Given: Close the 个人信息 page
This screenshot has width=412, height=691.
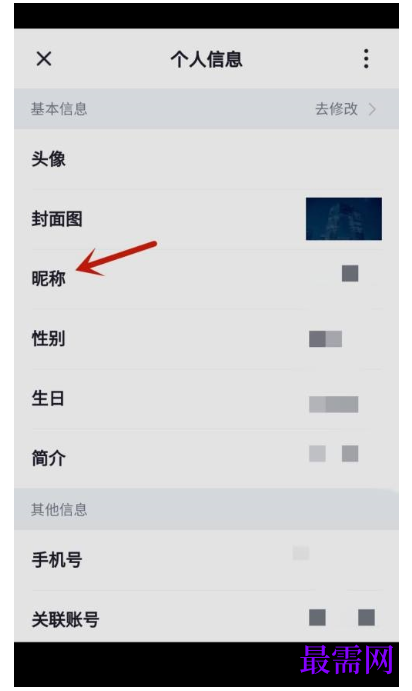Looking at the screenshot, I should tap(44, 59).
